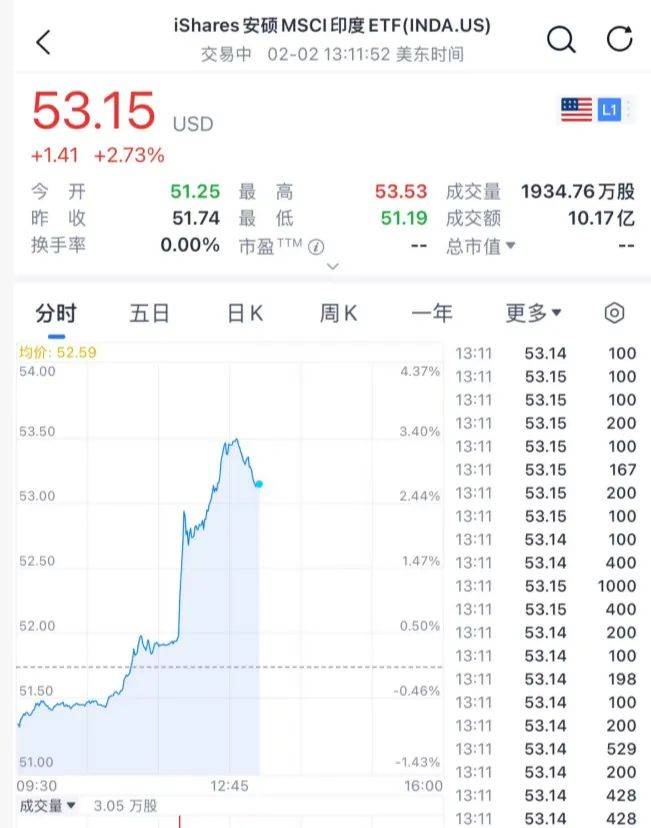Tap the 市盈TTM info icon

click(x=316, y=246)
